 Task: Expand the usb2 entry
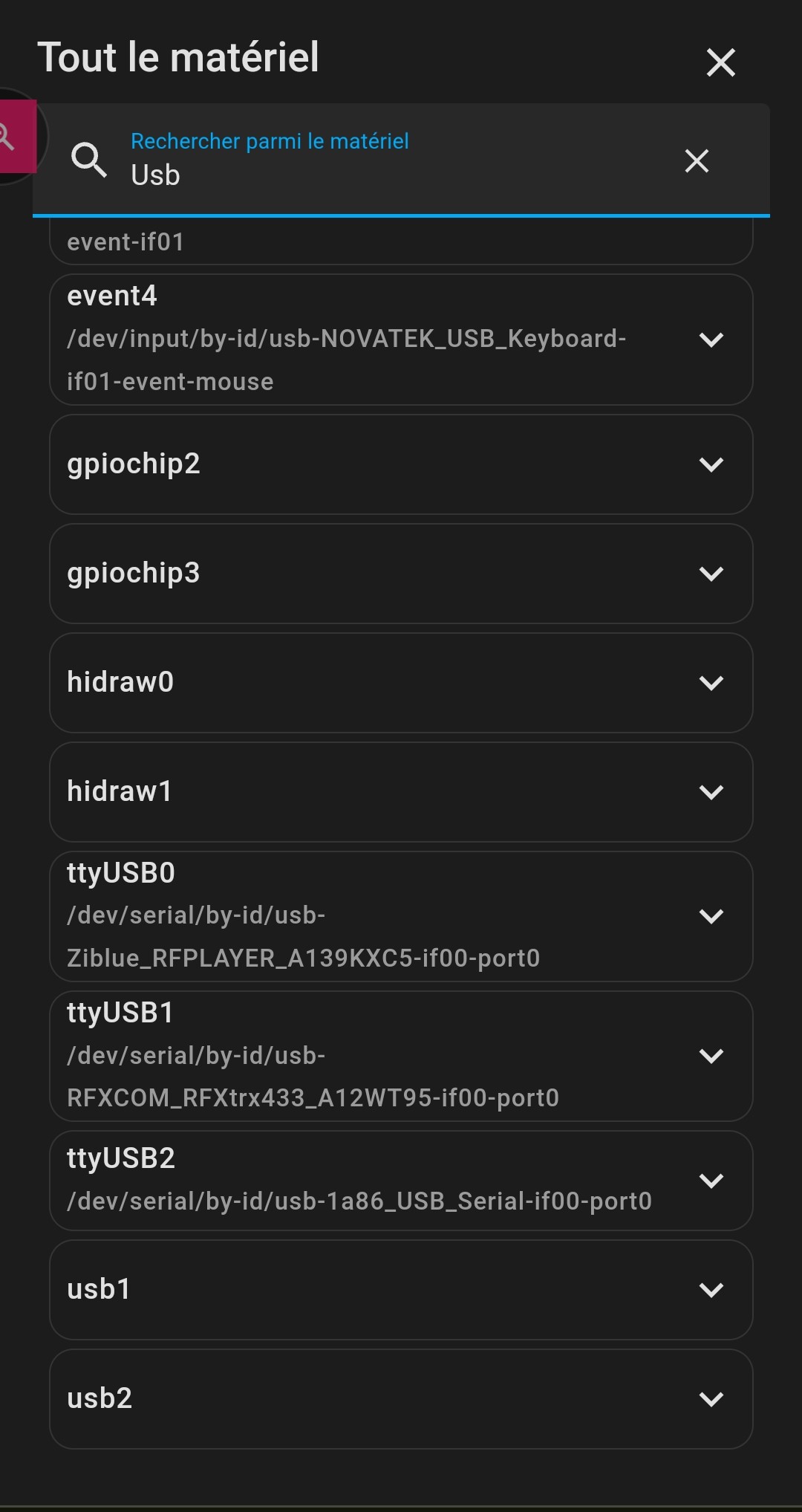point(401,1399)
